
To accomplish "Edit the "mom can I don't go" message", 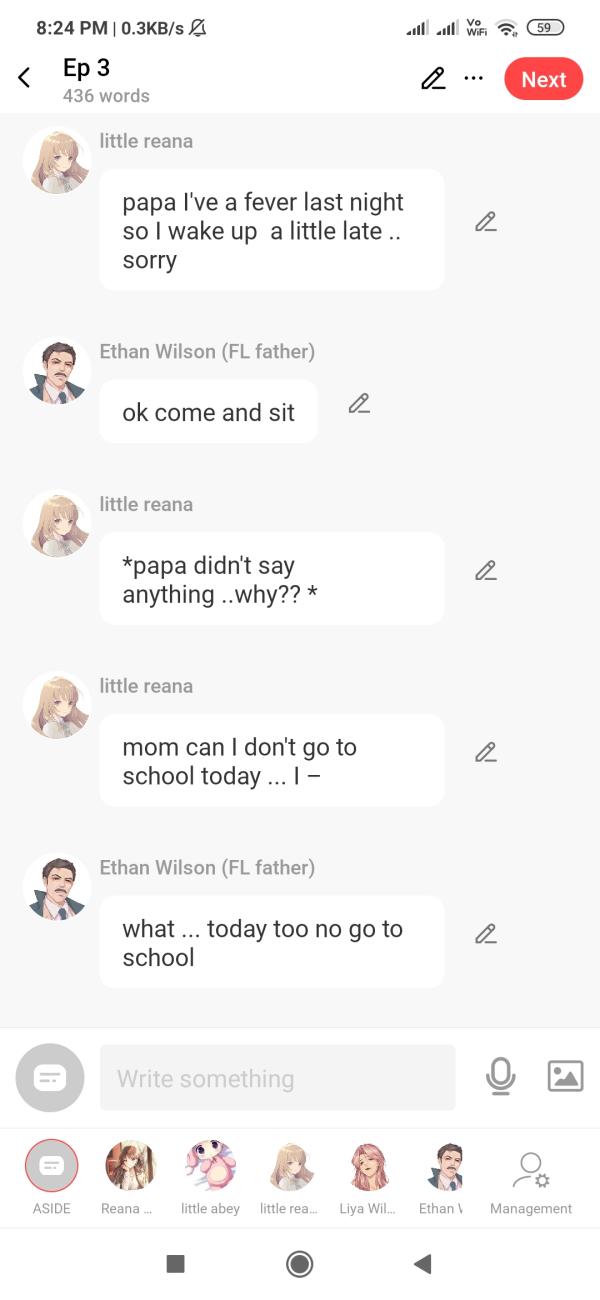I will pyautogui.click(x=486, y=752).
